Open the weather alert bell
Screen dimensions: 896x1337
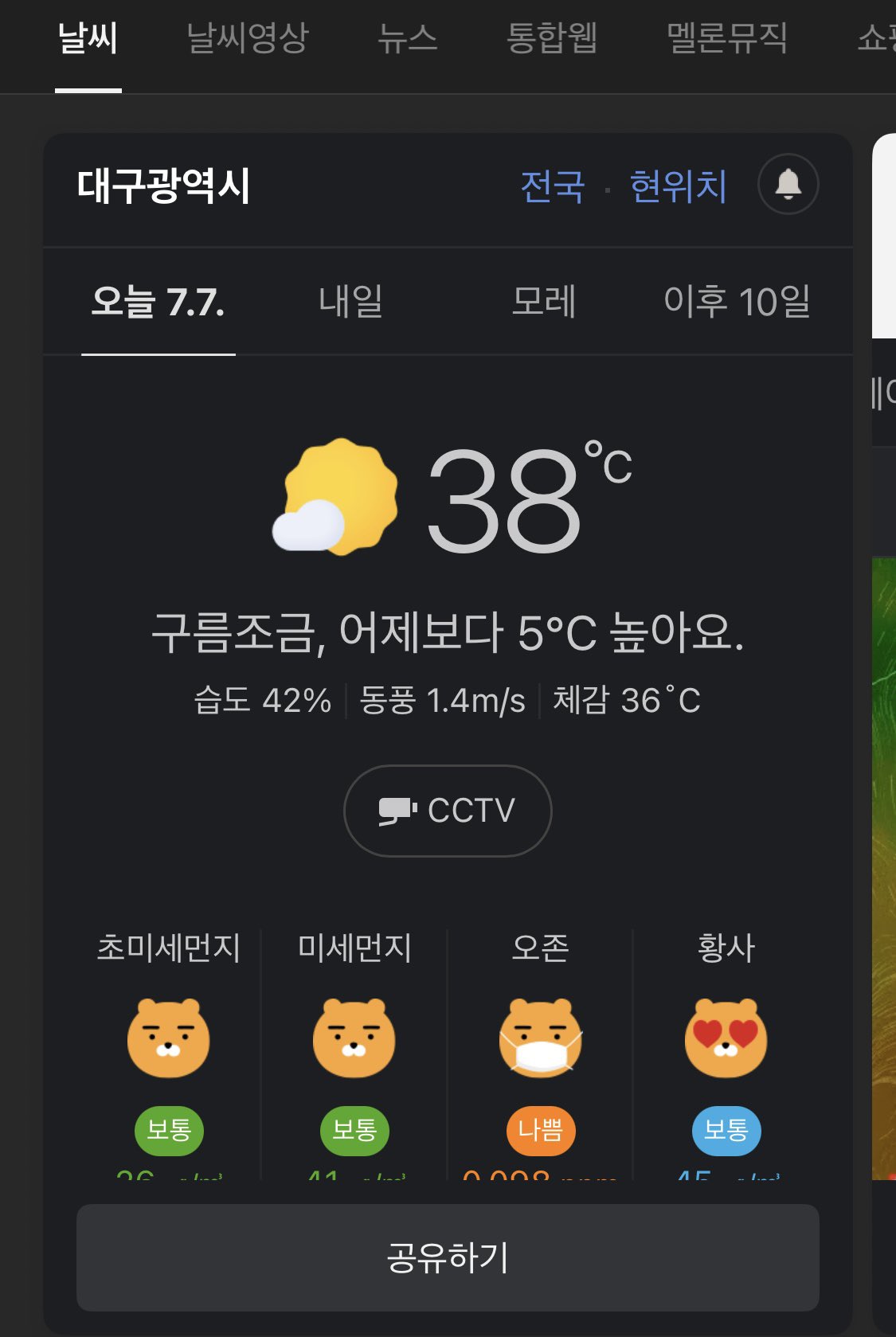click(788, 185)
